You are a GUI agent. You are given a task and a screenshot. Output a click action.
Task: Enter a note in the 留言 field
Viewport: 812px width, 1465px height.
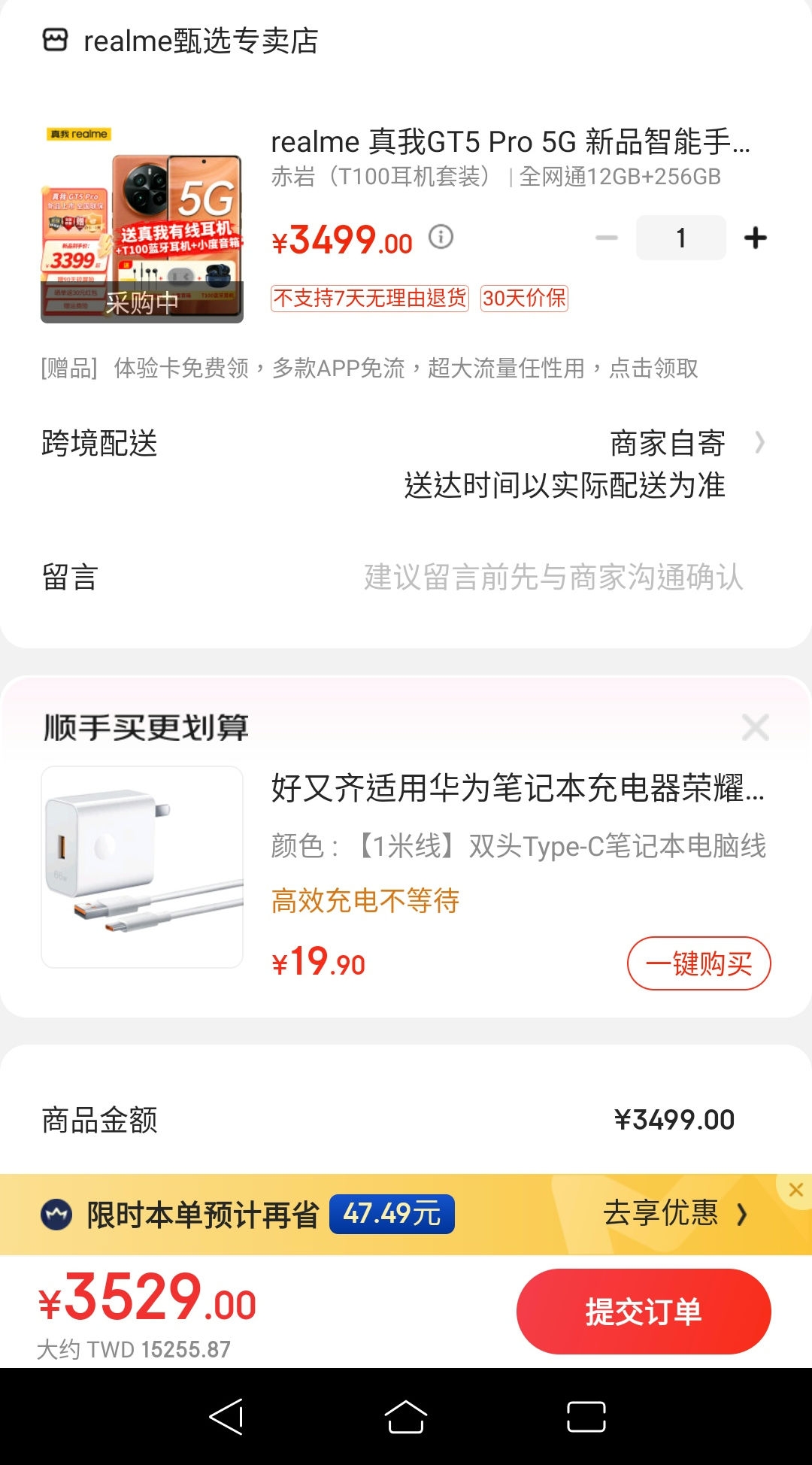pyautogui.click(x=406, y=578)
